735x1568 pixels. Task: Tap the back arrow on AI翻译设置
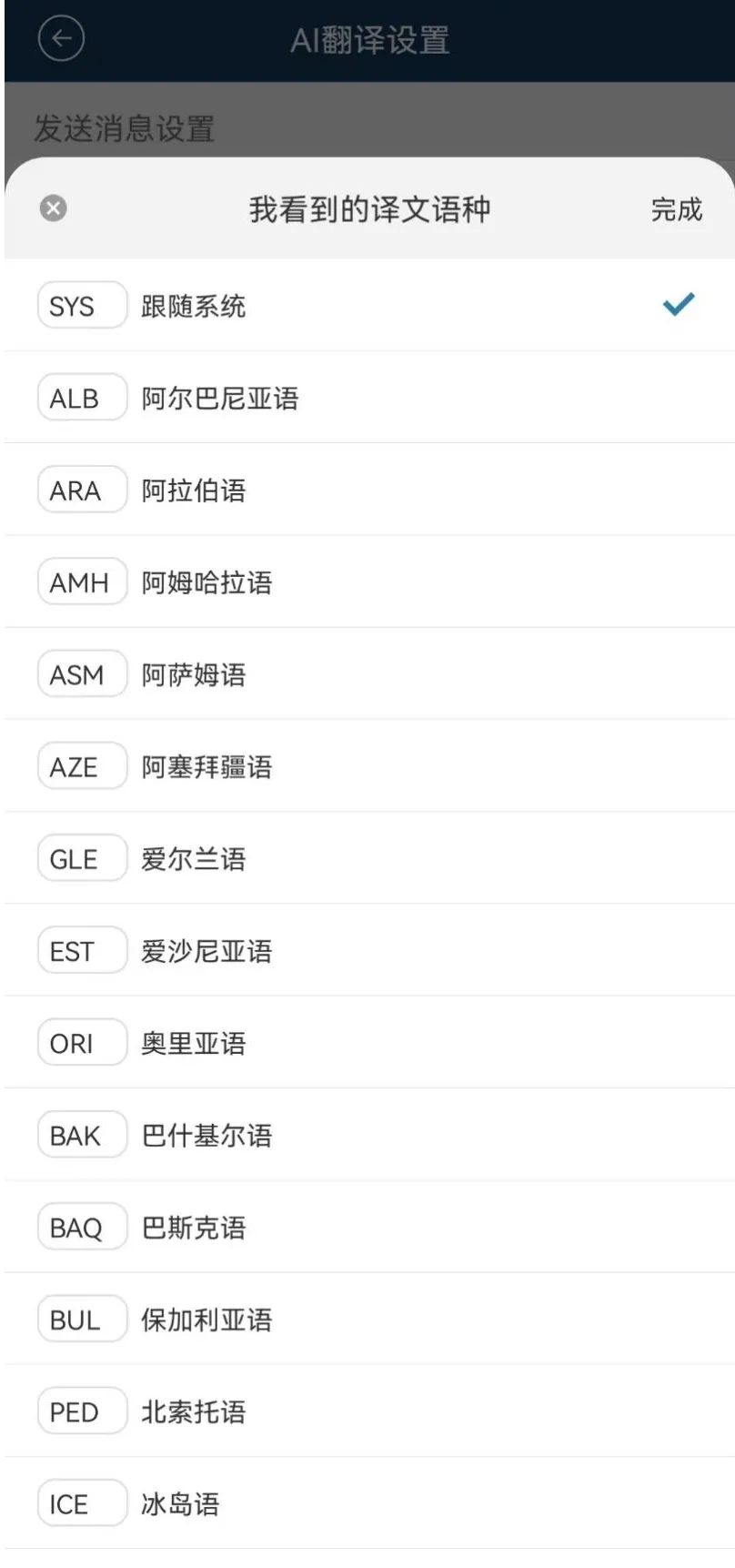pyautogui.click(x=60, y=38)
